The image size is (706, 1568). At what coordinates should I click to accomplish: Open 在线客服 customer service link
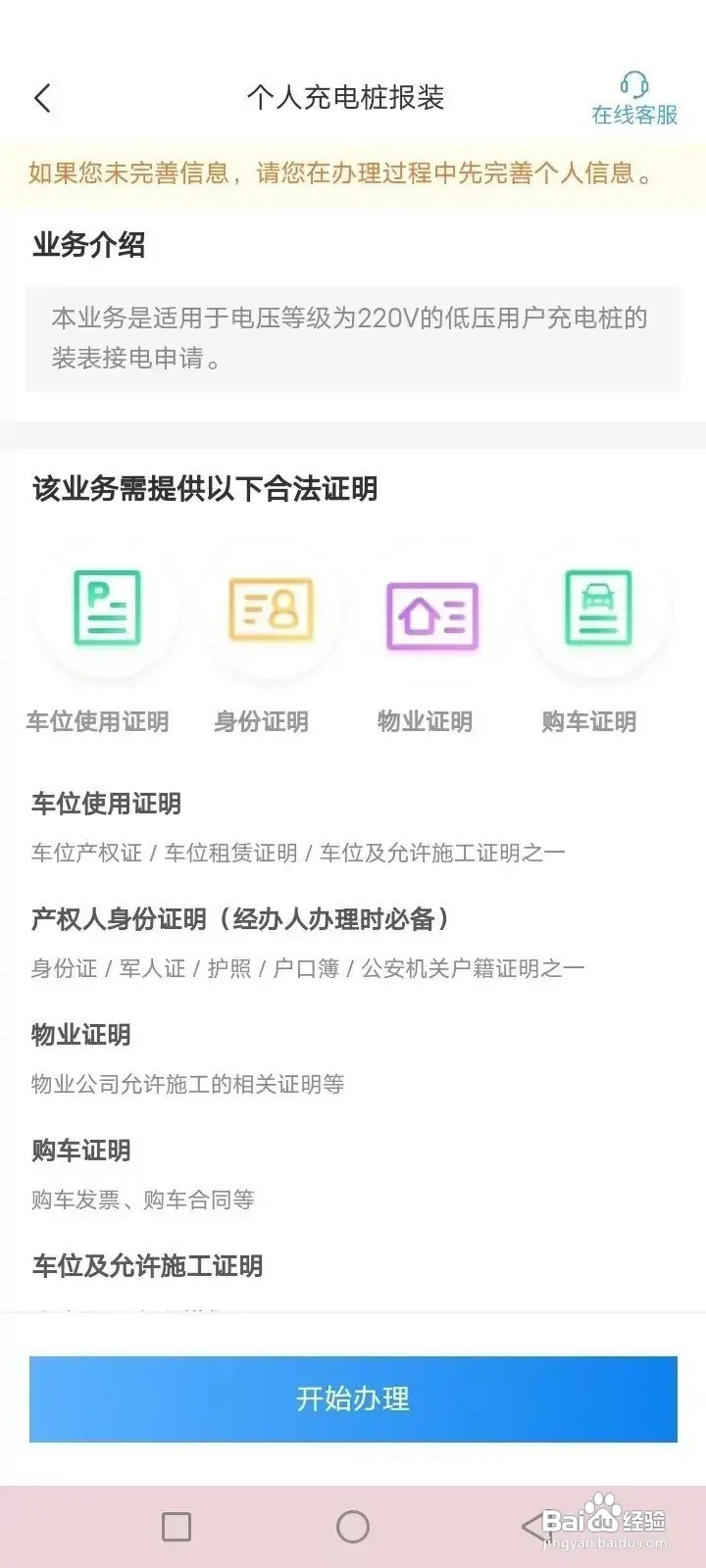[634, 115]
